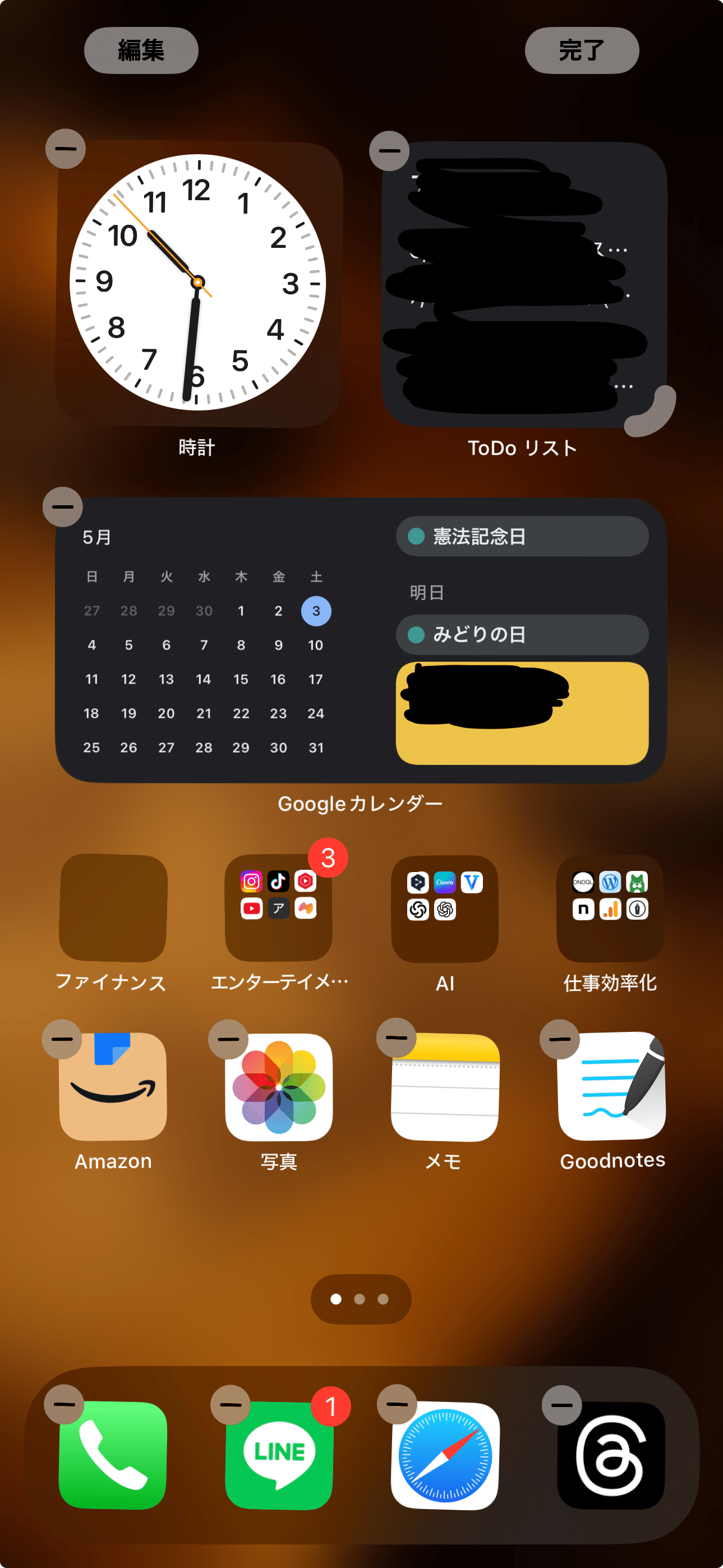This screenshot has height=1568, width=723.
Task: Delete the Goodnotes app
Action: (559, 1039)
